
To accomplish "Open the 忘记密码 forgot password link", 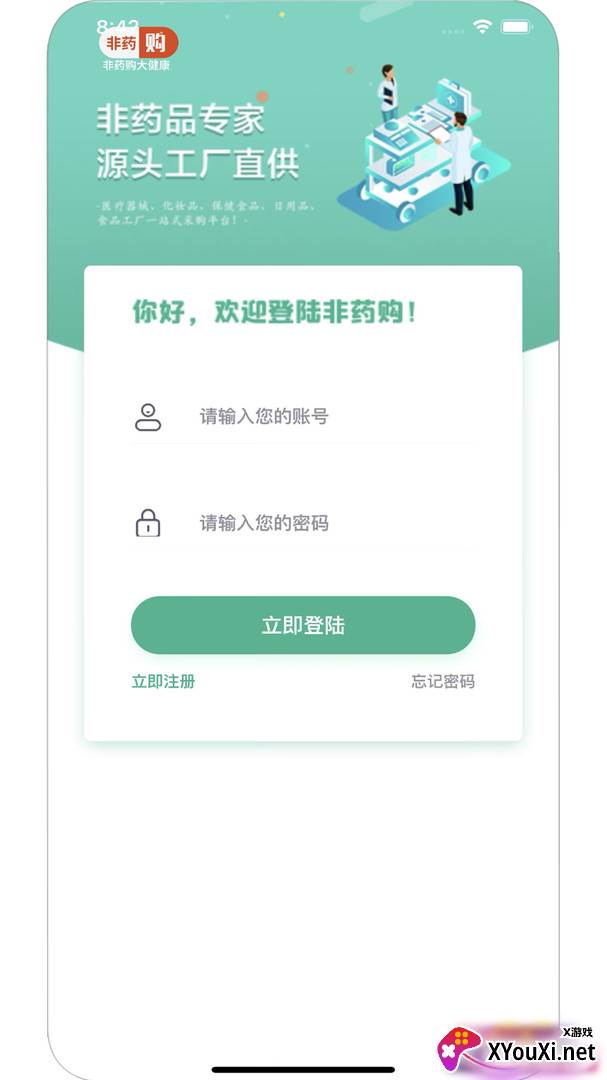I will pos(443,682).
